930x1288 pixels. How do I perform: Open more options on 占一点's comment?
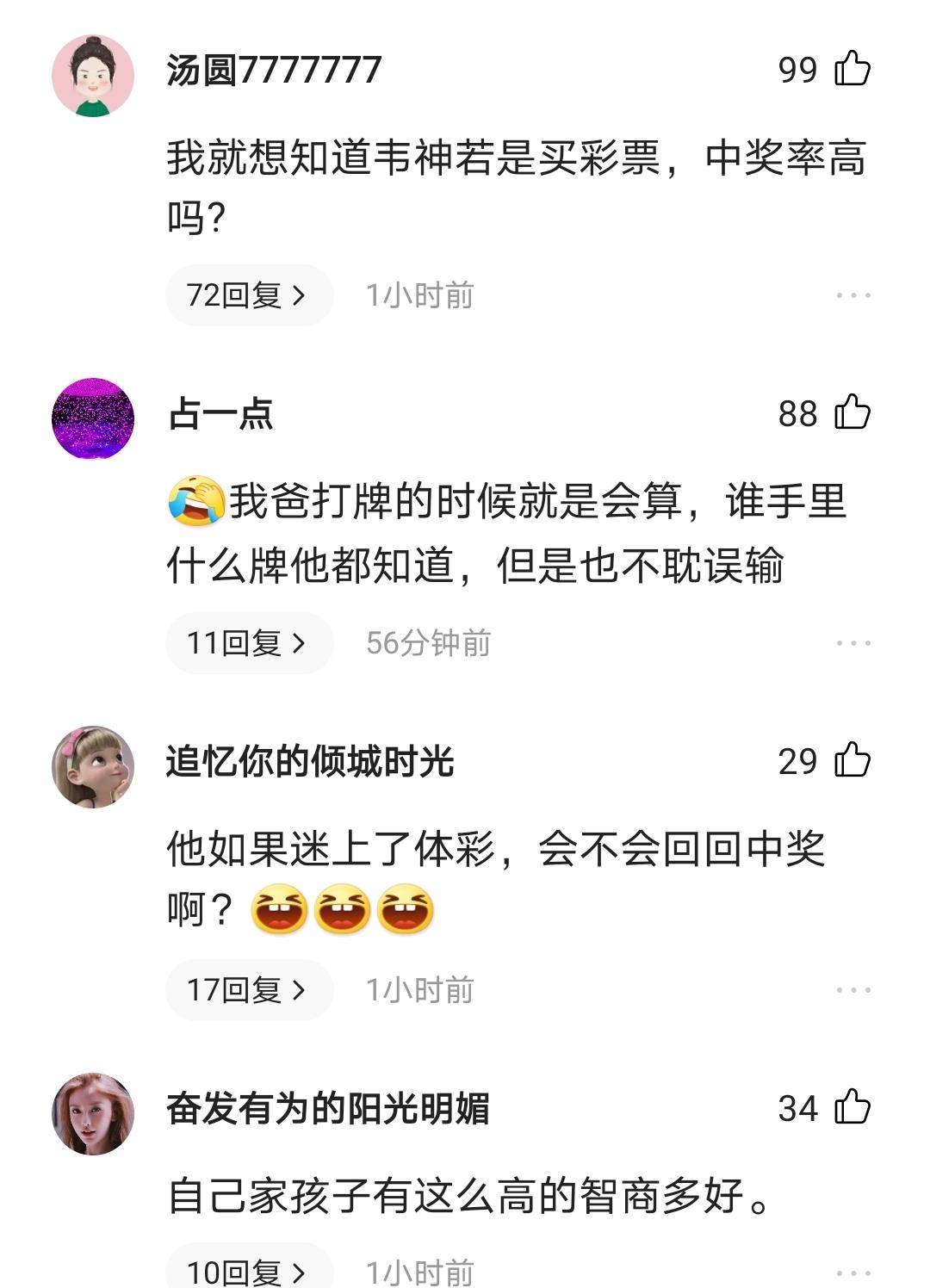click(852, 643)
